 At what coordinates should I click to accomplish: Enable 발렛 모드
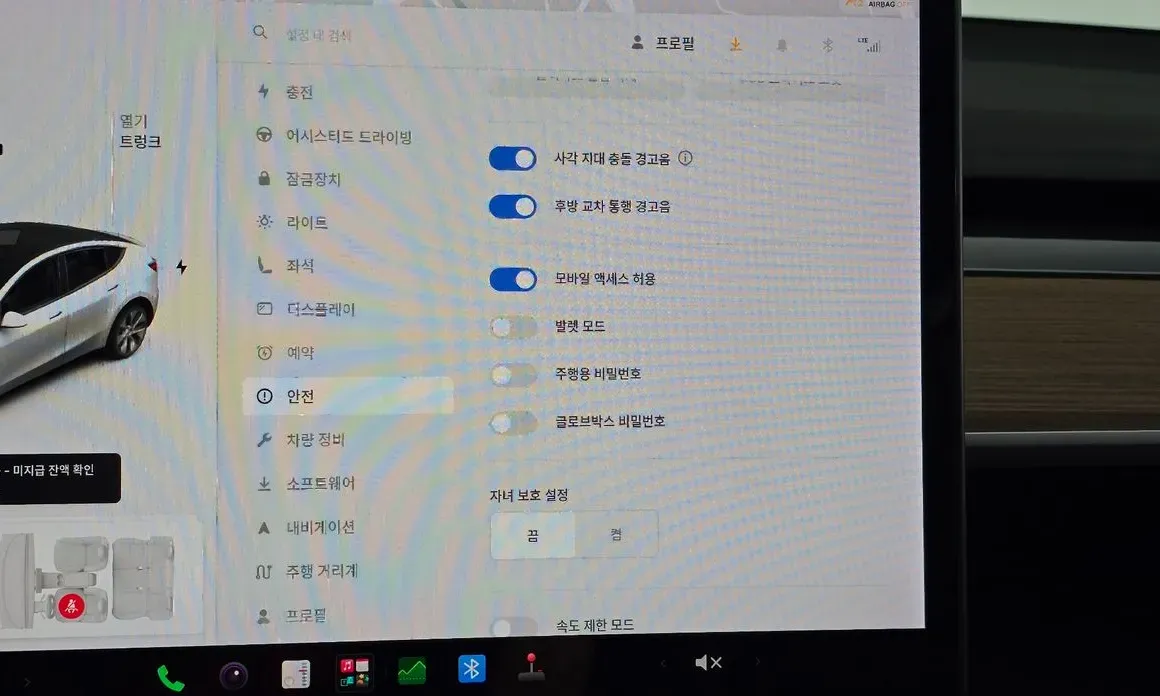tap(513, 326)
